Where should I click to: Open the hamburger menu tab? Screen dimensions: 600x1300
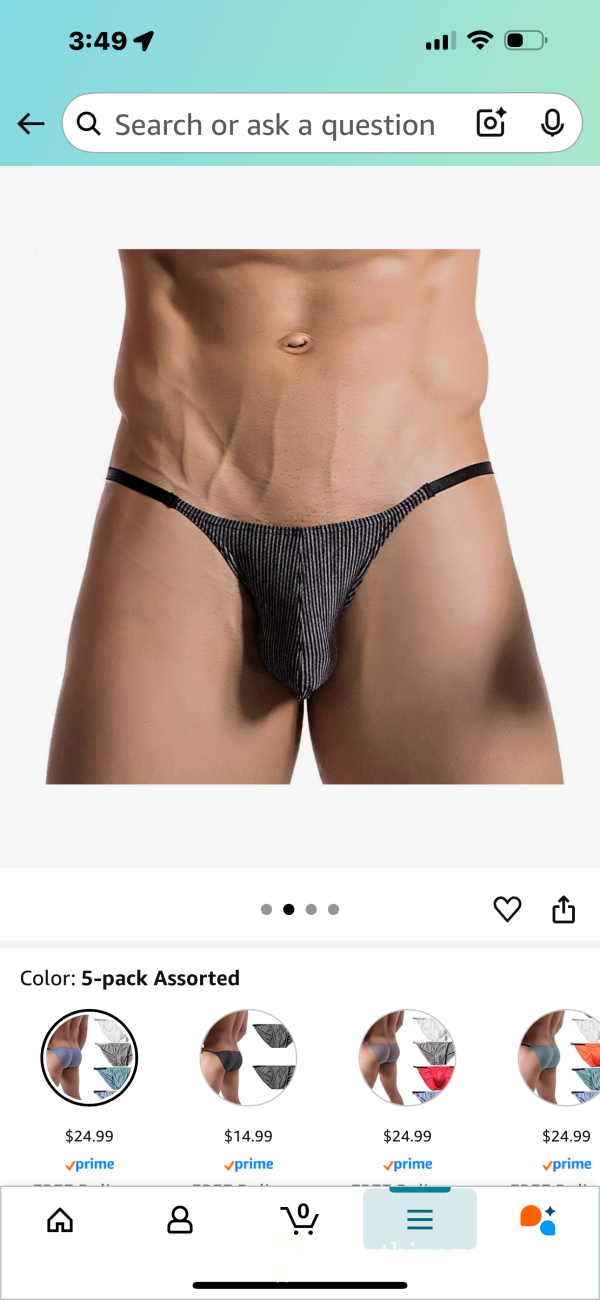420,1220
